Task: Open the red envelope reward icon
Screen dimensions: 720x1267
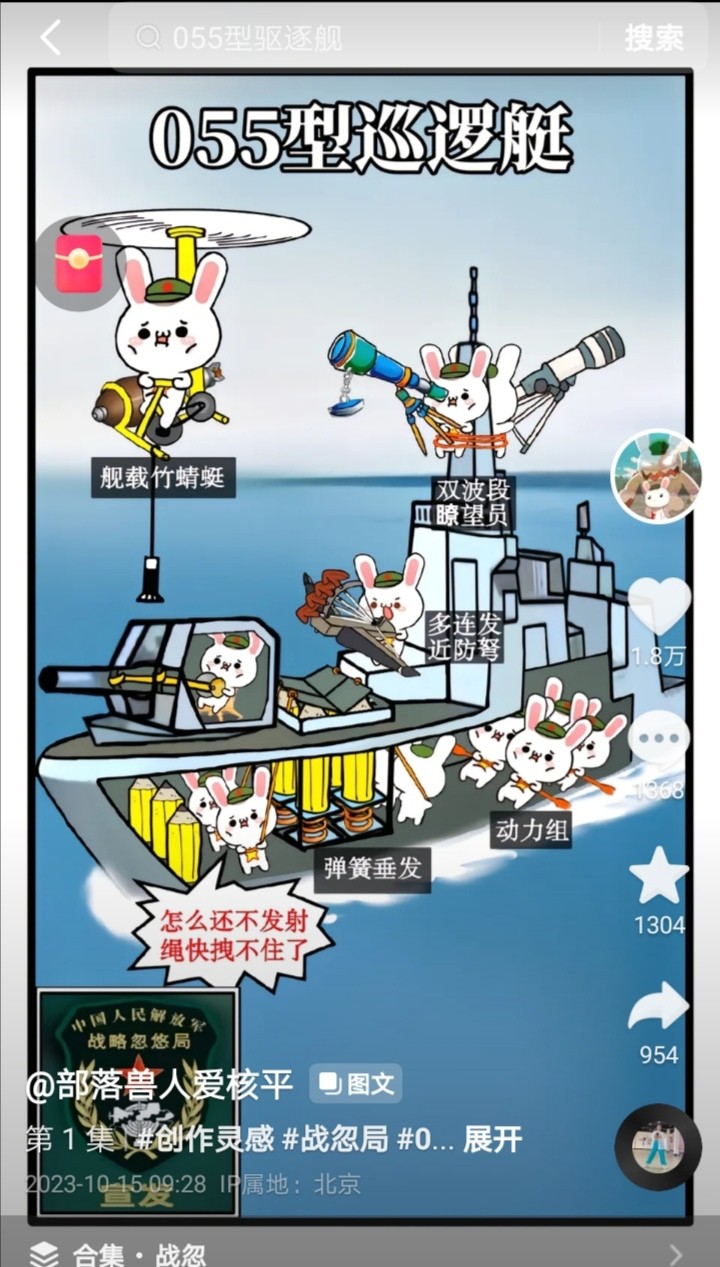Action: tap(78, 264)
